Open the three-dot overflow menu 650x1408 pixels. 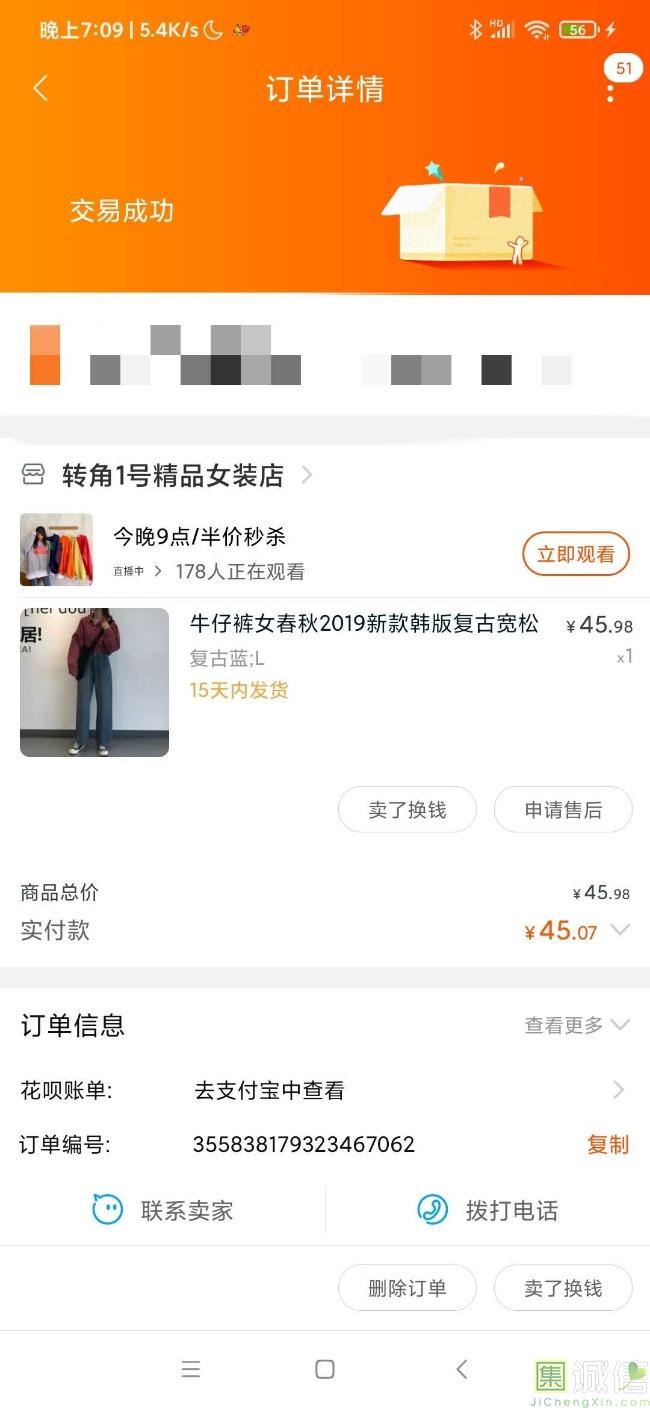click(x=610, y=91)
